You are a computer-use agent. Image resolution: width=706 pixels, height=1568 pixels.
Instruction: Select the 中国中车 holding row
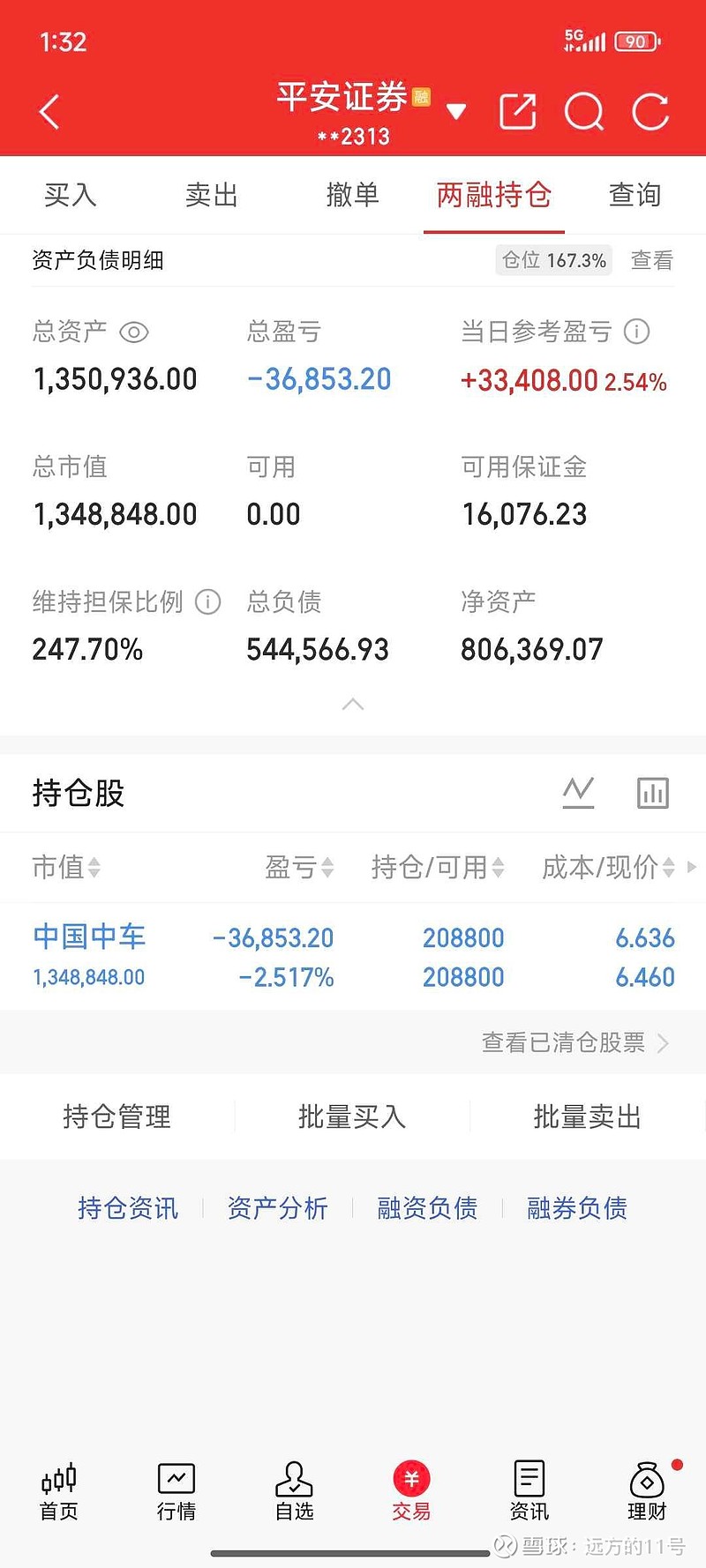pos(265,955)
